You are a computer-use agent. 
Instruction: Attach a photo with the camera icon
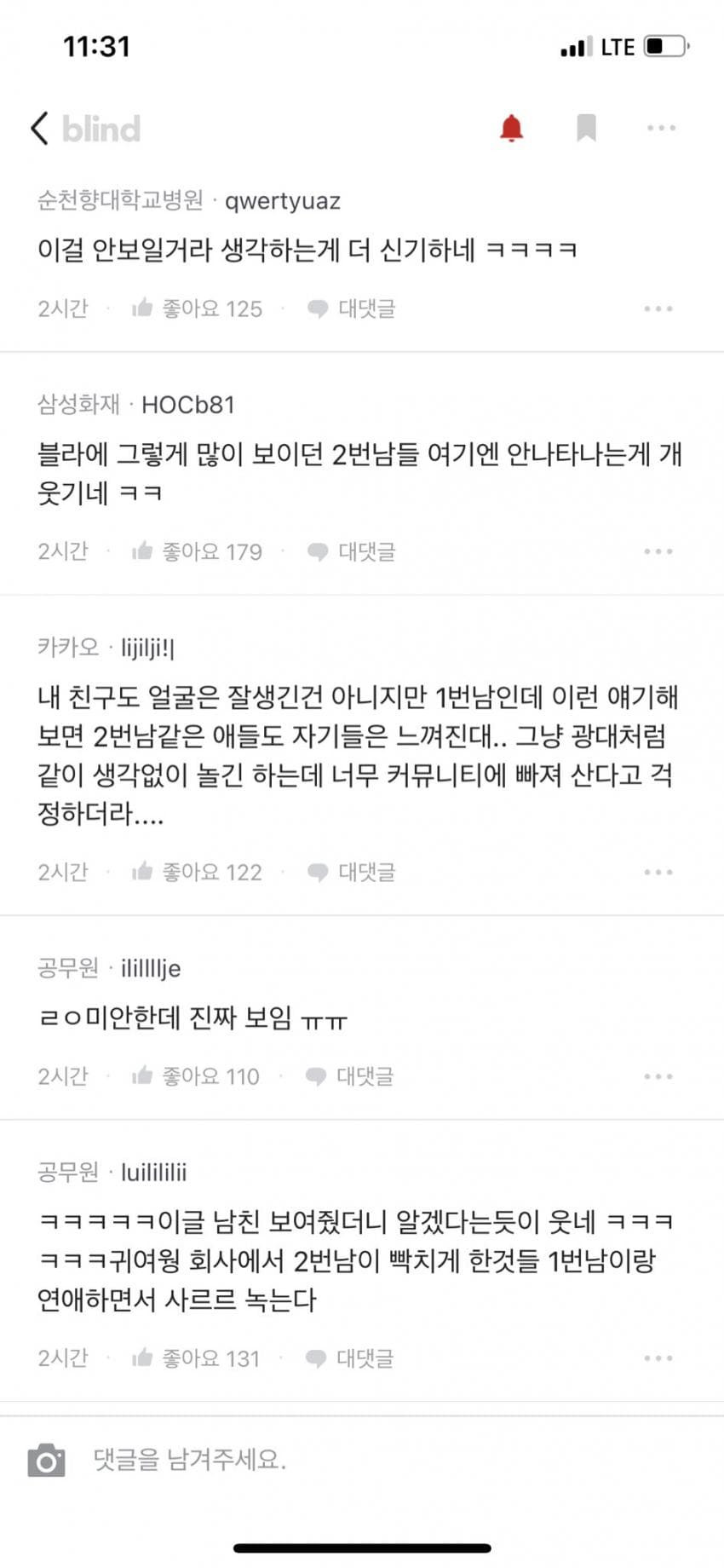click(46, 1461)
